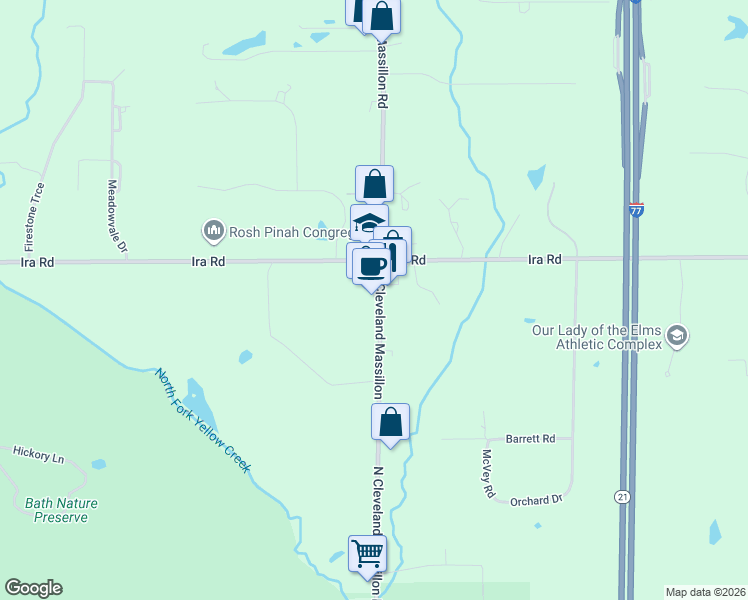Open the coffee cup café marker
Image resolution: width=748 pixels, height=600 pixels.
(x=372, y=265)
